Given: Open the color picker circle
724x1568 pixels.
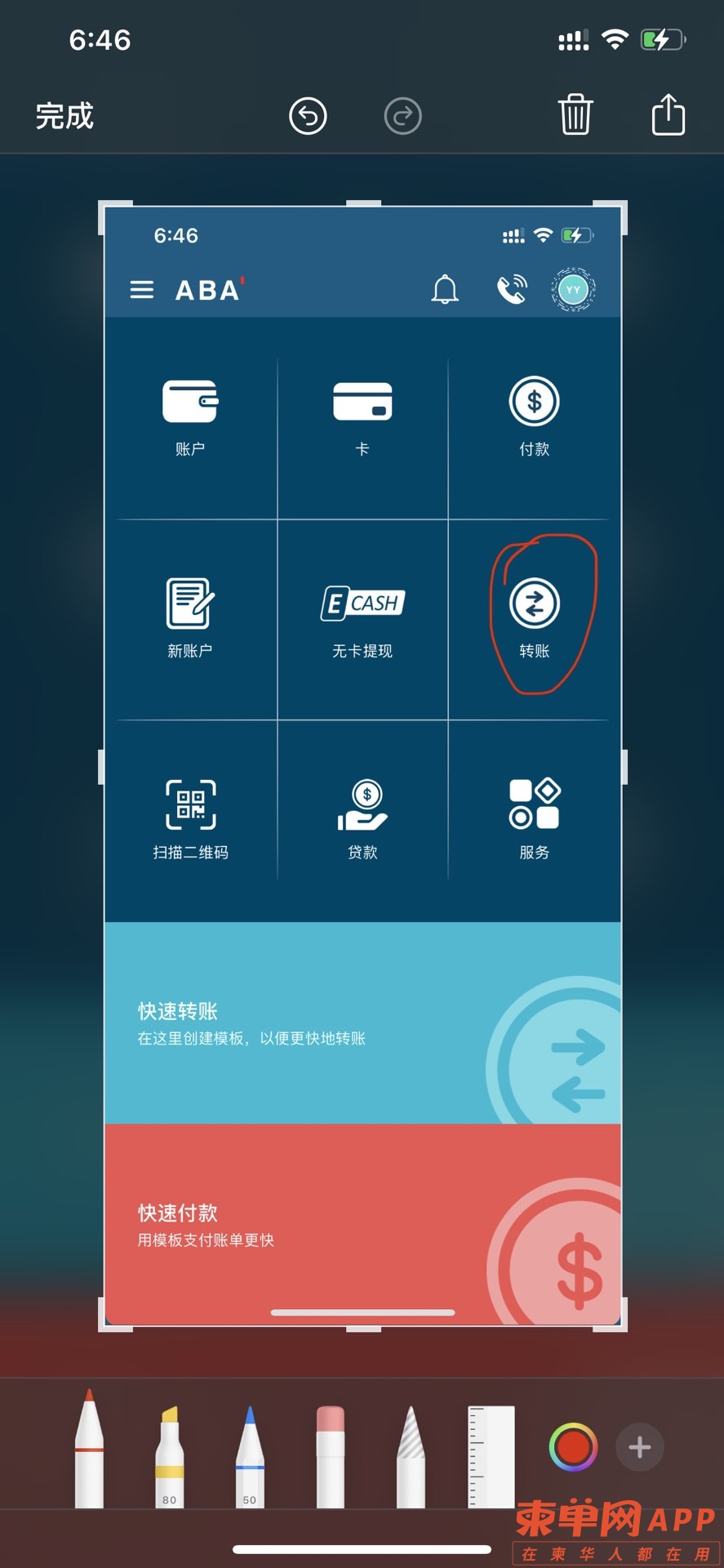Looking at the screenshot, I should [x=573, y=1447].
